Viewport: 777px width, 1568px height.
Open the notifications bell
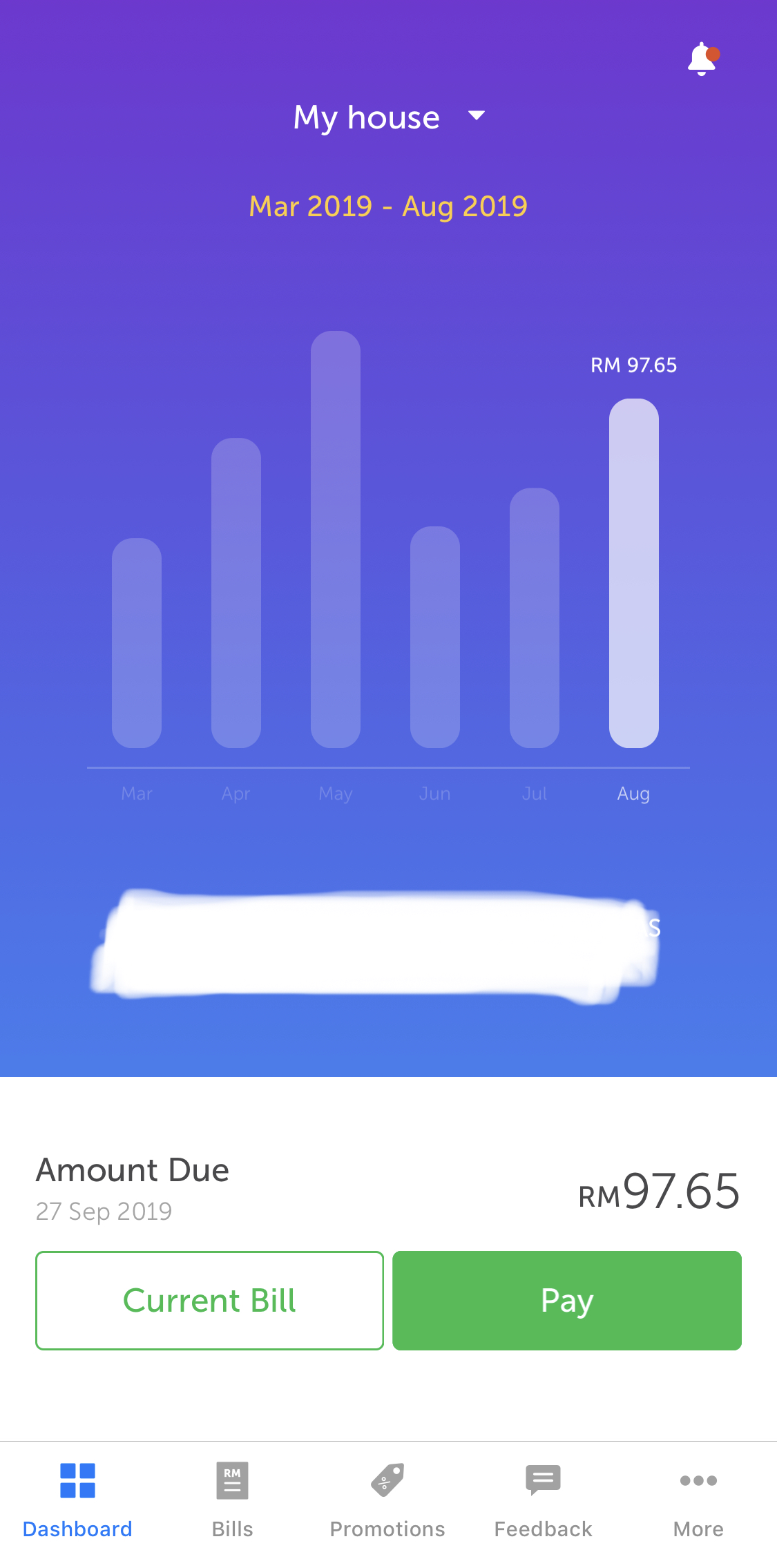[702, 59]
